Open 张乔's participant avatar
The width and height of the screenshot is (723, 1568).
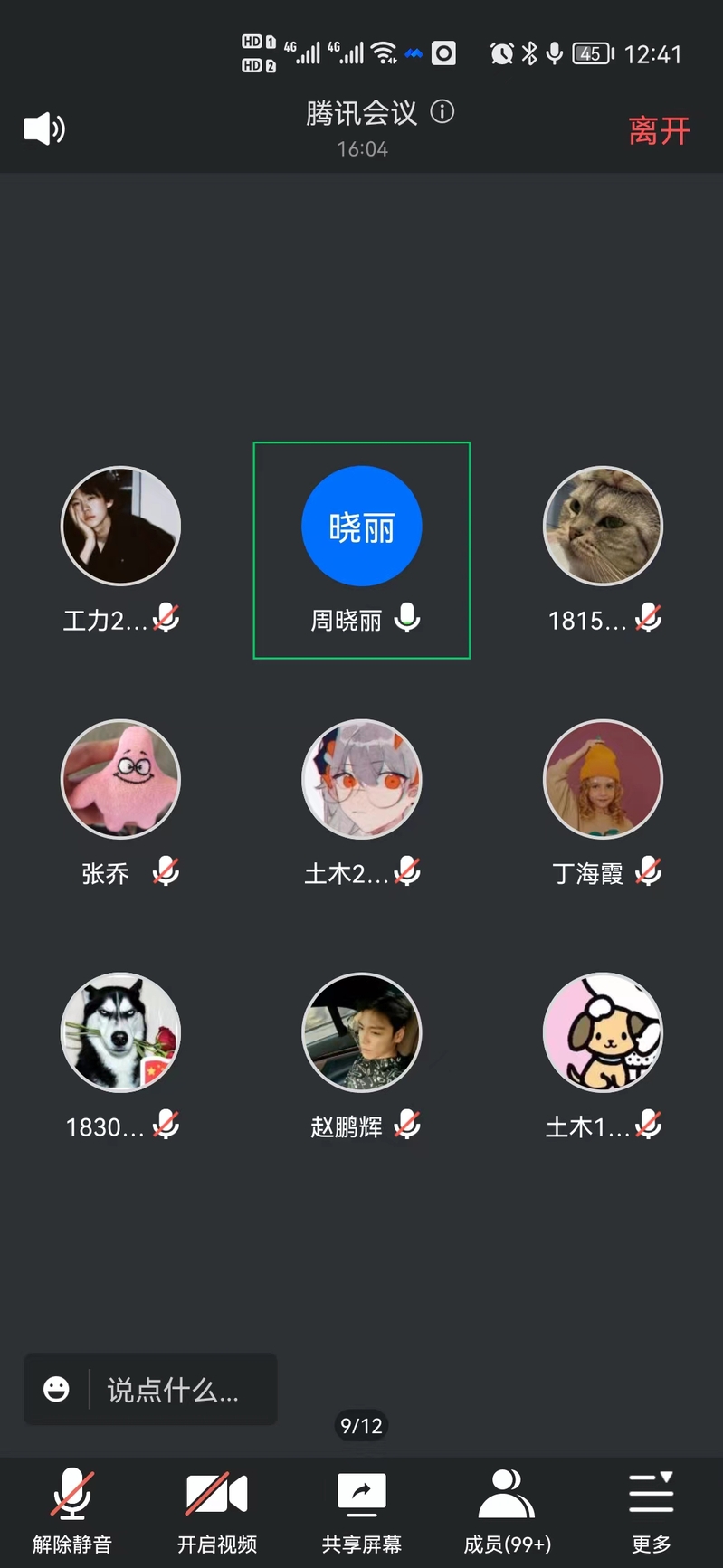120,779
